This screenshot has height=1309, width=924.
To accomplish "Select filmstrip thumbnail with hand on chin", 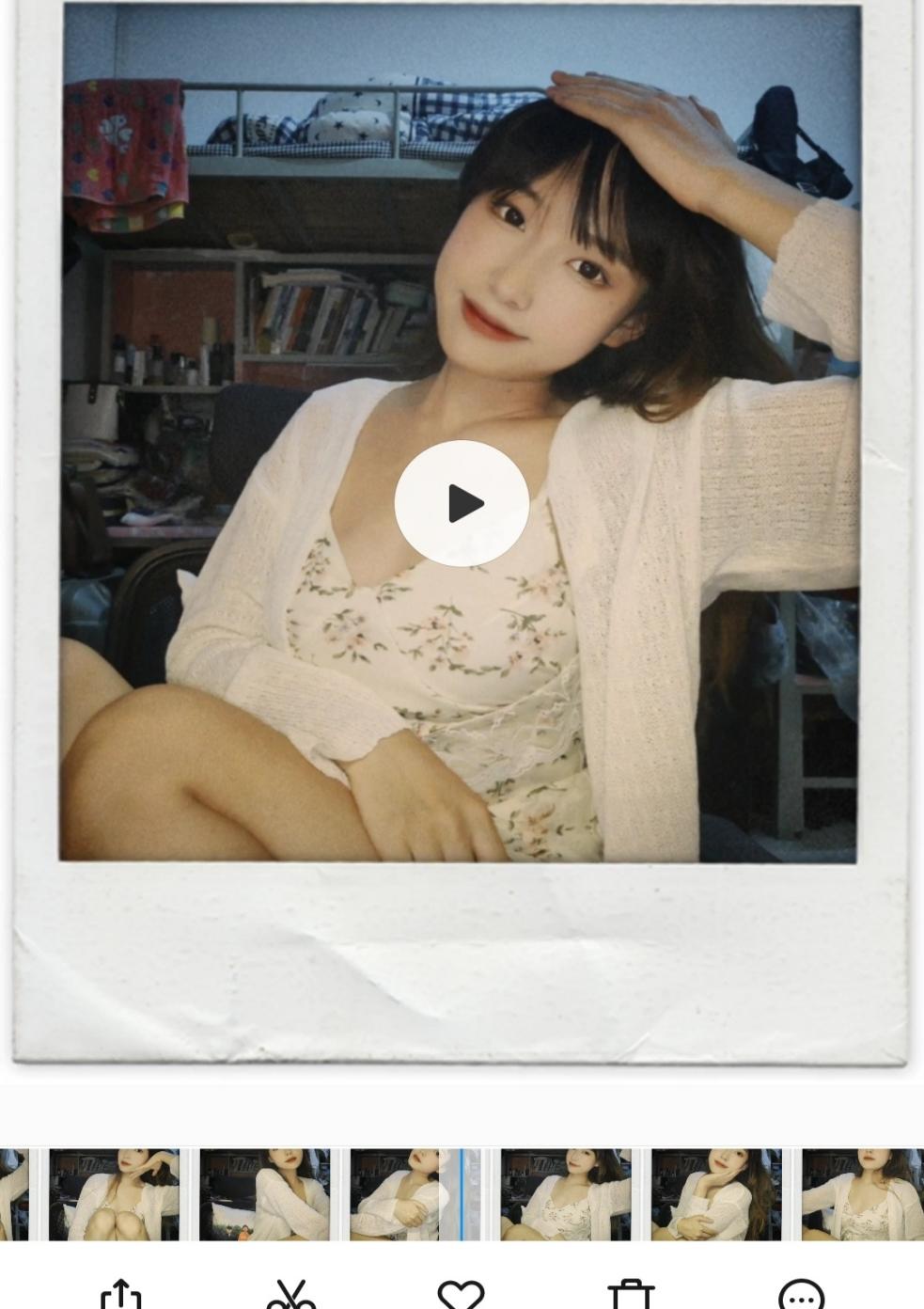I will pyautogui.click(x=715, y=1194).
